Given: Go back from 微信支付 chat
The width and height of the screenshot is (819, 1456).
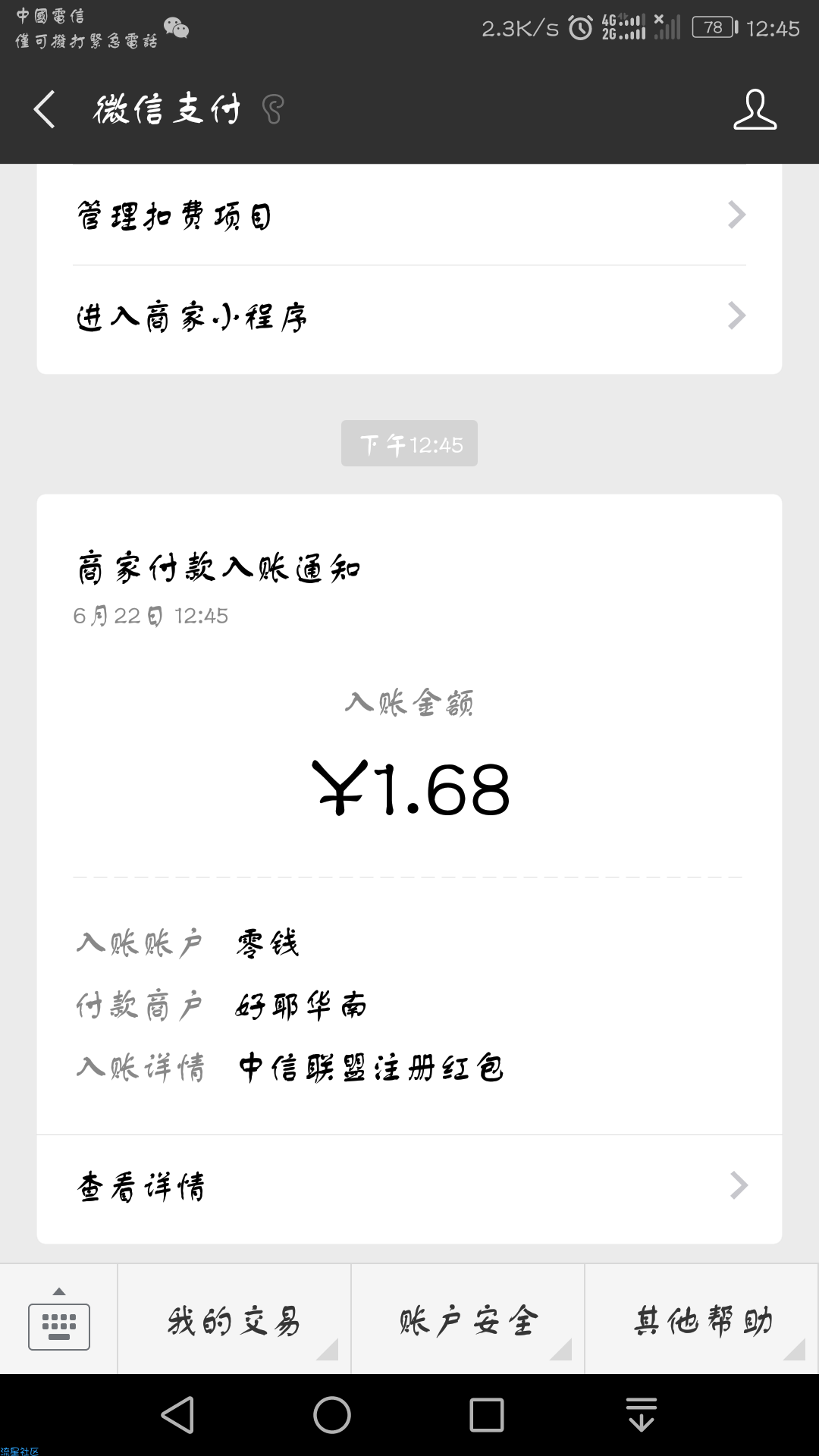Looking at the screenshot, I should [x=45, y=109].
